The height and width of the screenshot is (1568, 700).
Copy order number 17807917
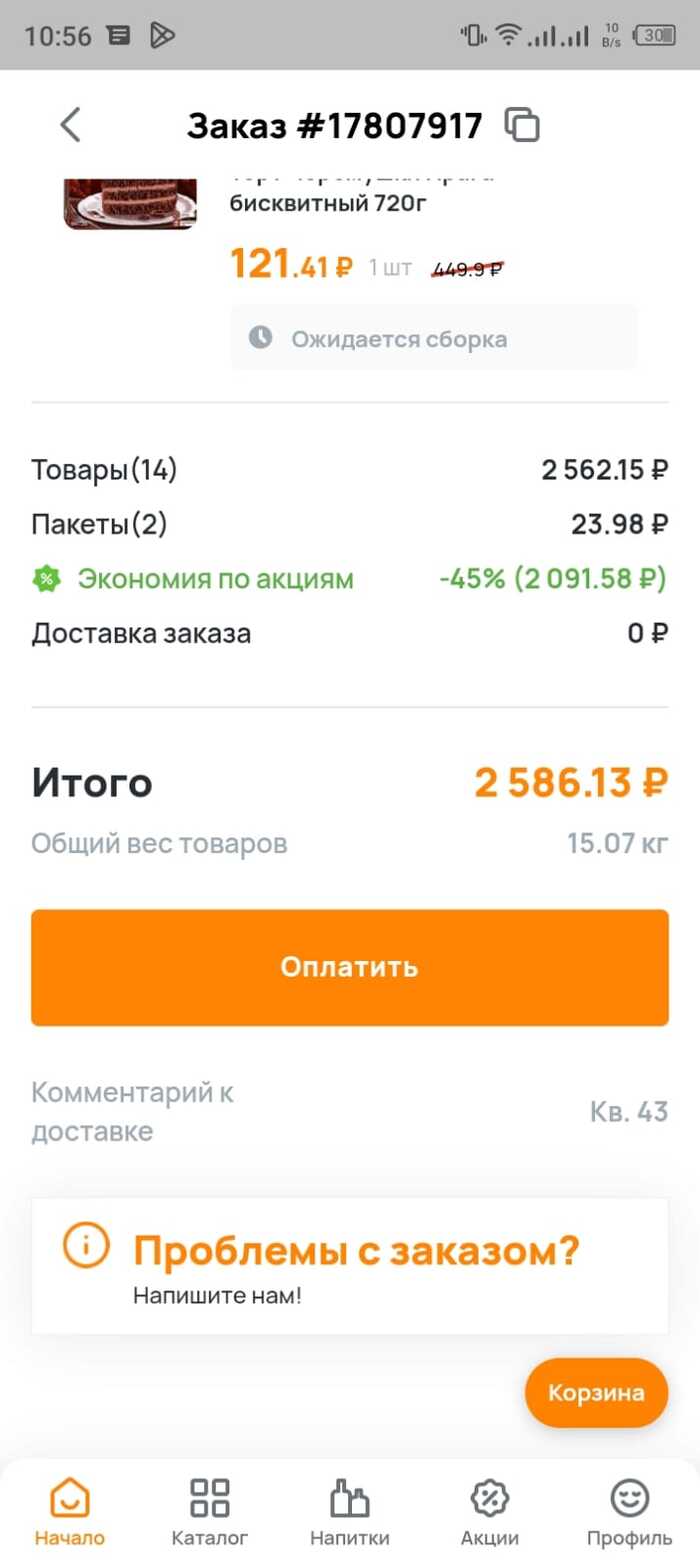(x=523, y=125)
